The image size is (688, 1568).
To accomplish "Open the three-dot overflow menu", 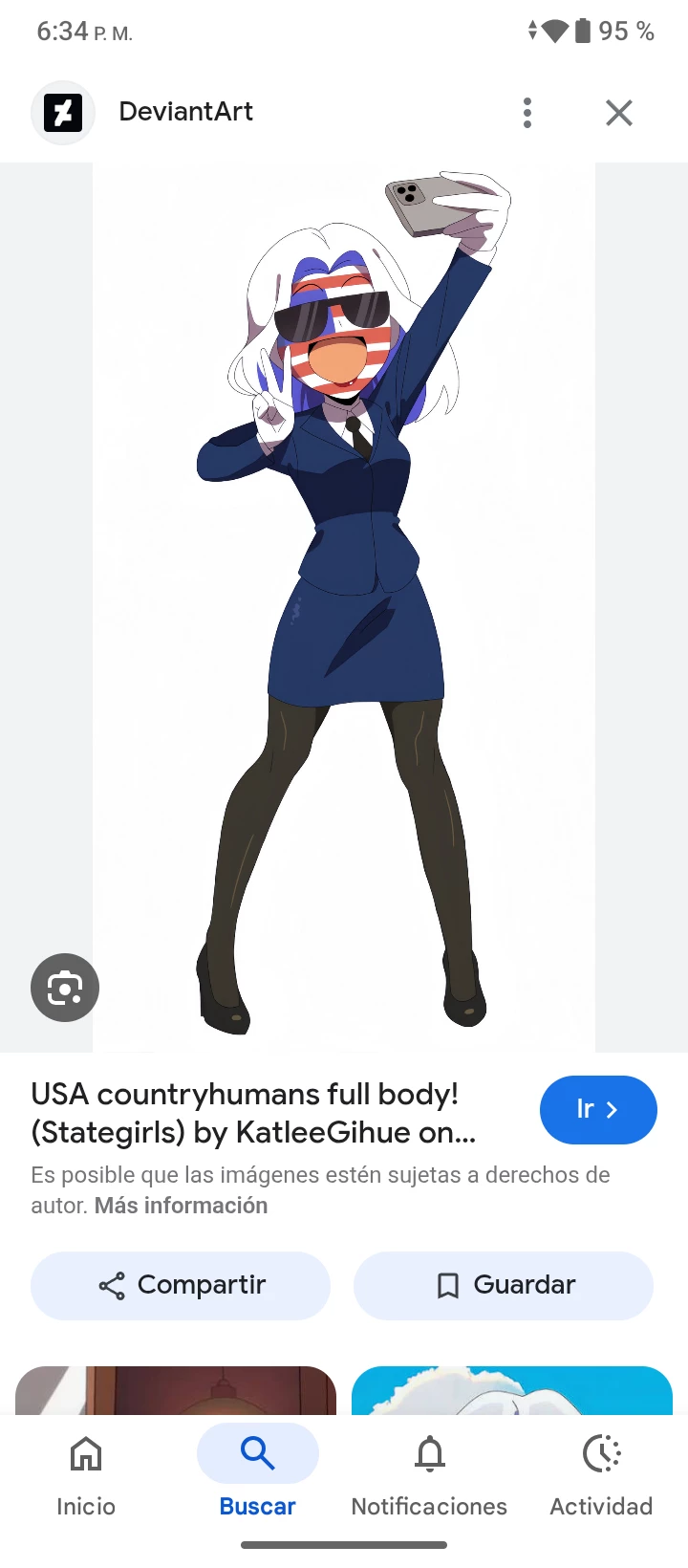I will pyautogui.click(x=527, y=113).
